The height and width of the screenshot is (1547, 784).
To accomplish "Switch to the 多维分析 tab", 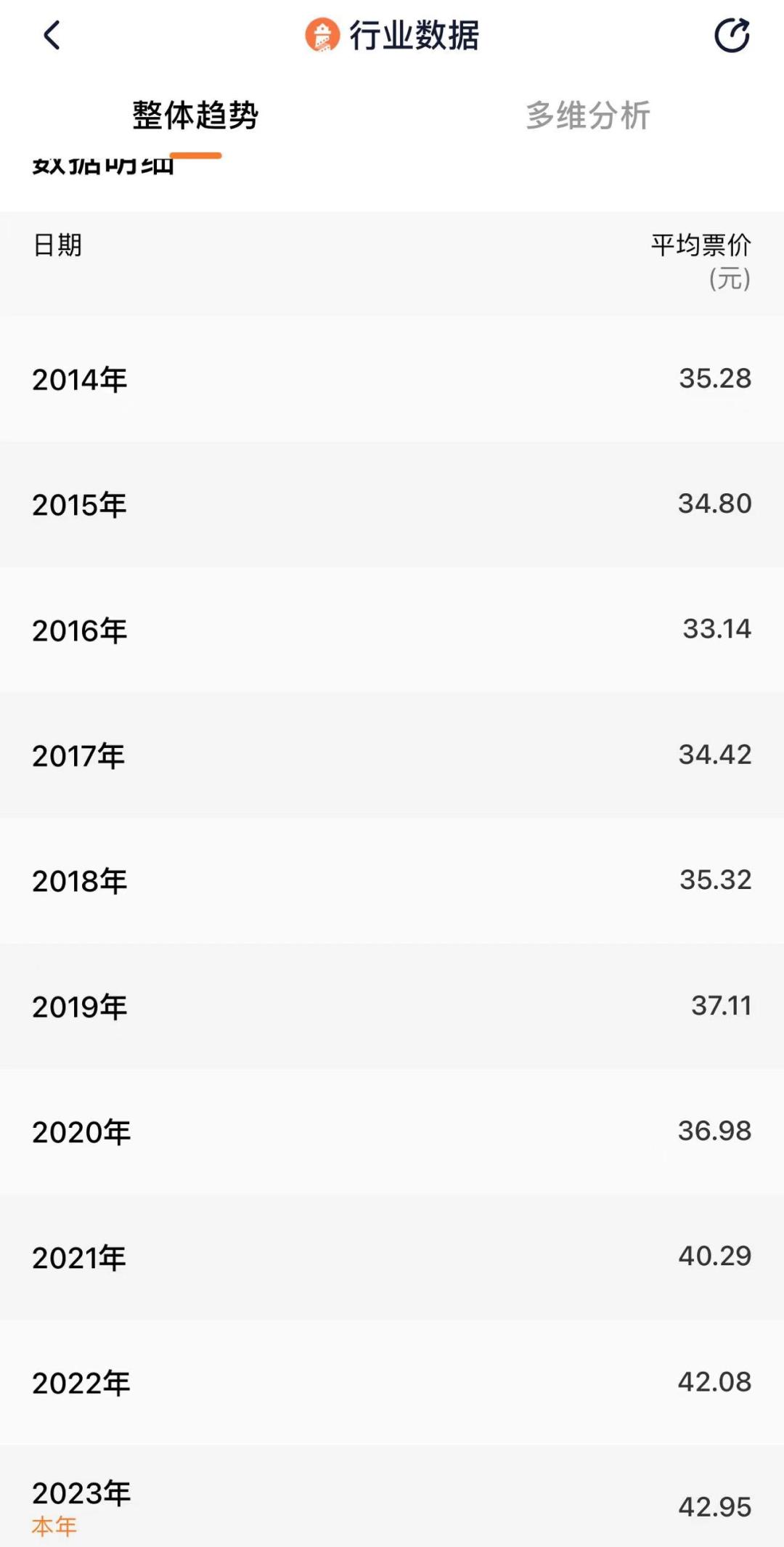I will click(588, 115).
